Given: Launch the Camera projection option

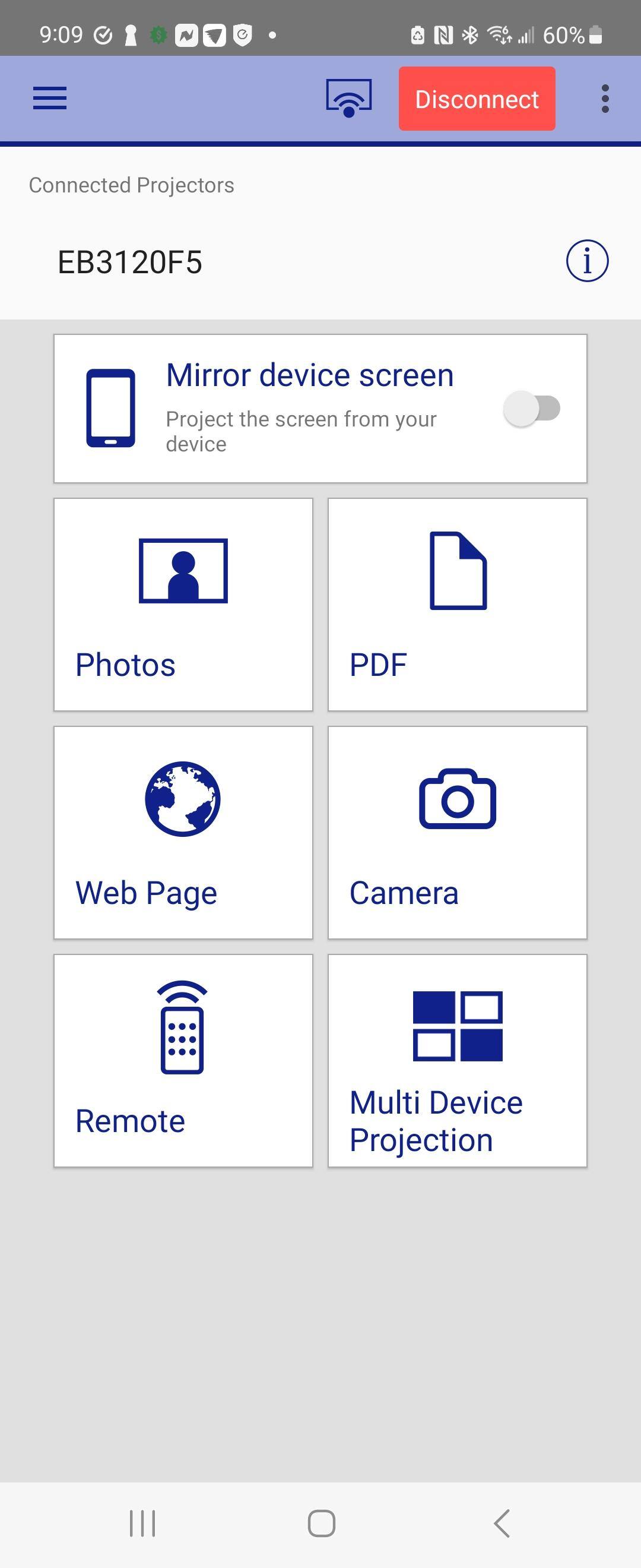Looking at the screenshot, I should 458,832.
